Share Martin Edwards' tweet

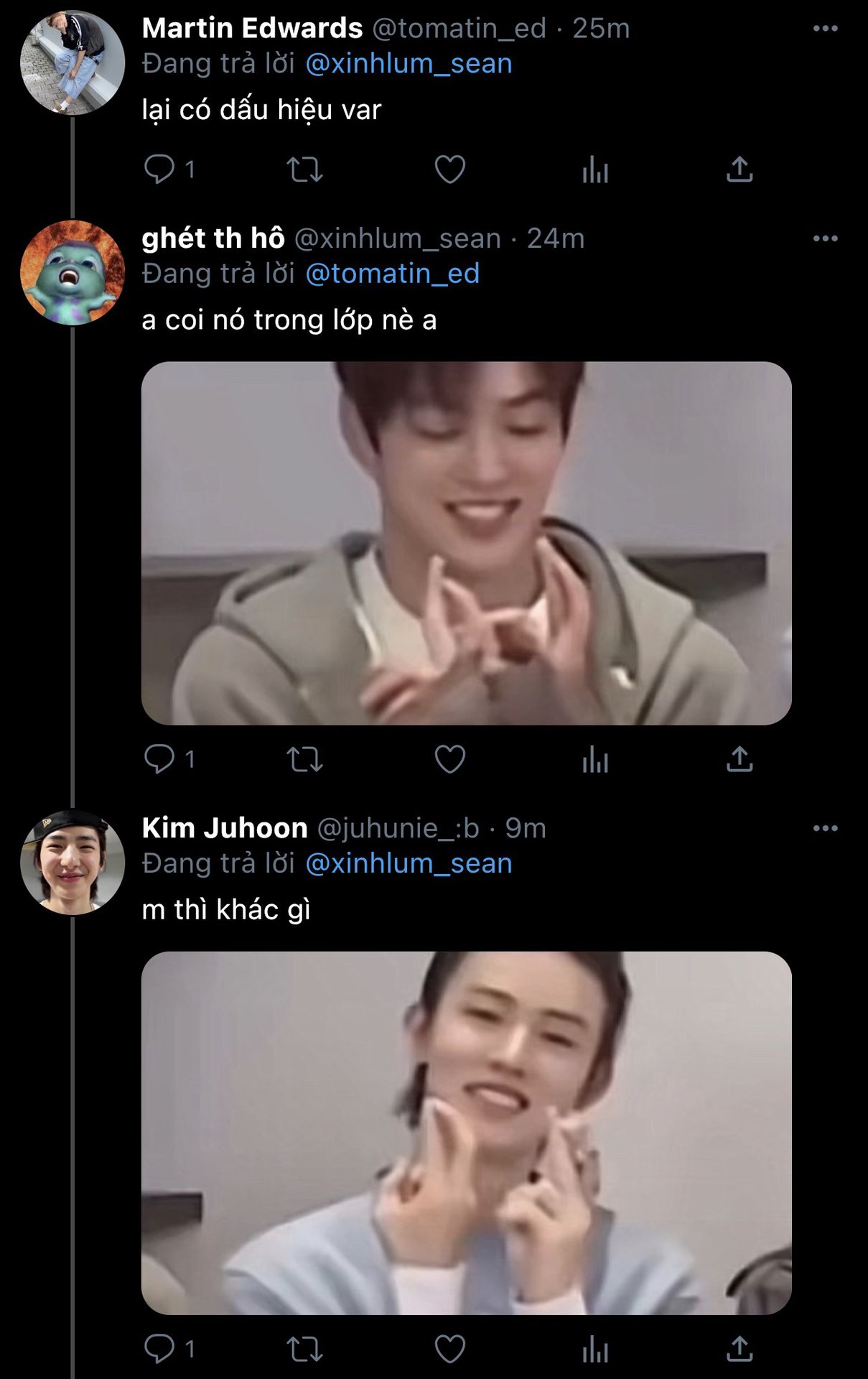(739, 169)
